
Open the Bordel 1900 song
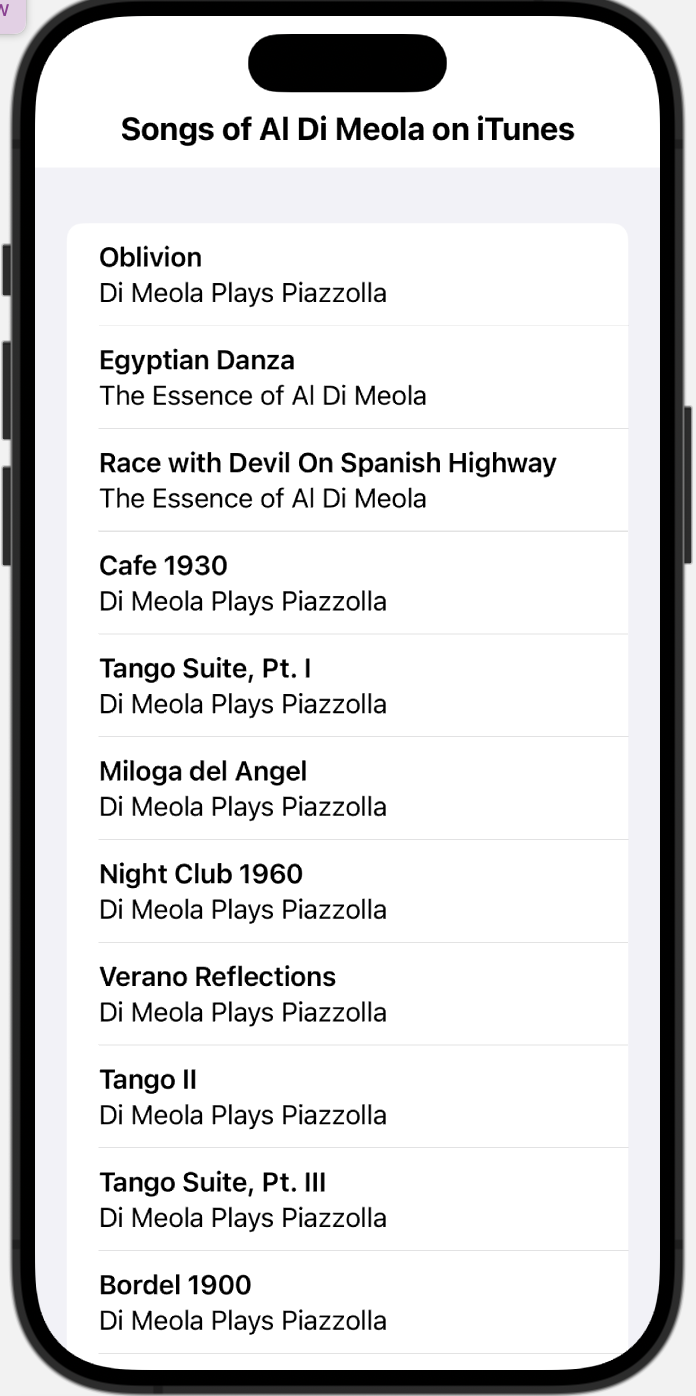pyautogui.click(x=347, y=1302)
